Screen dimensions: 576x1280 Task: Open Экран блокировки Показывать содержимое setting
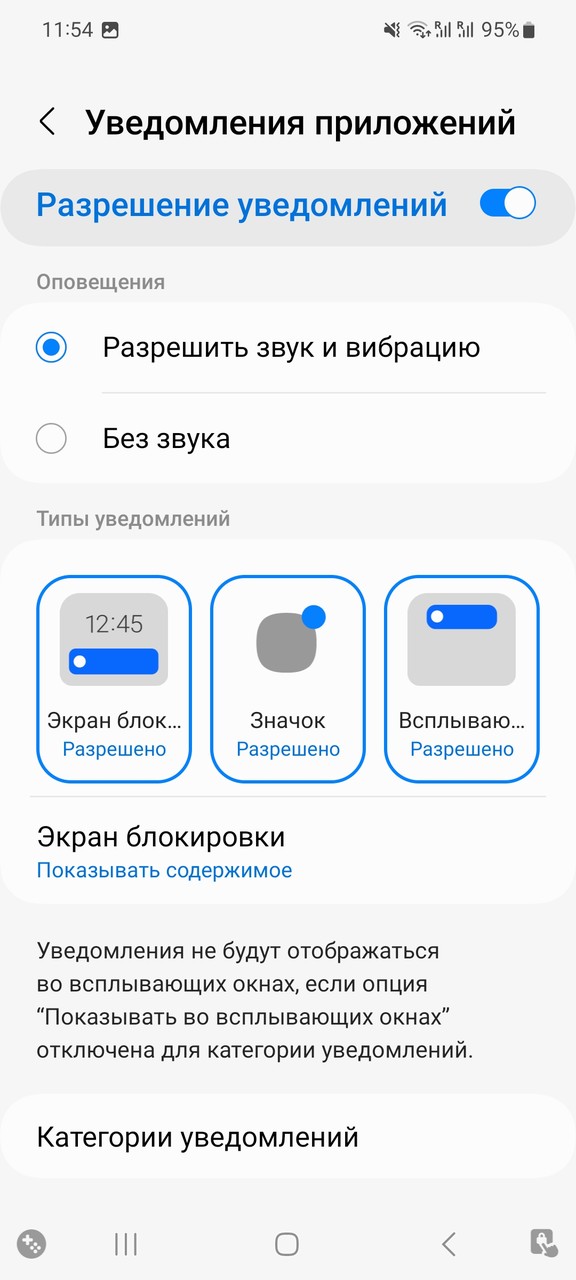(x=288, y=852)
